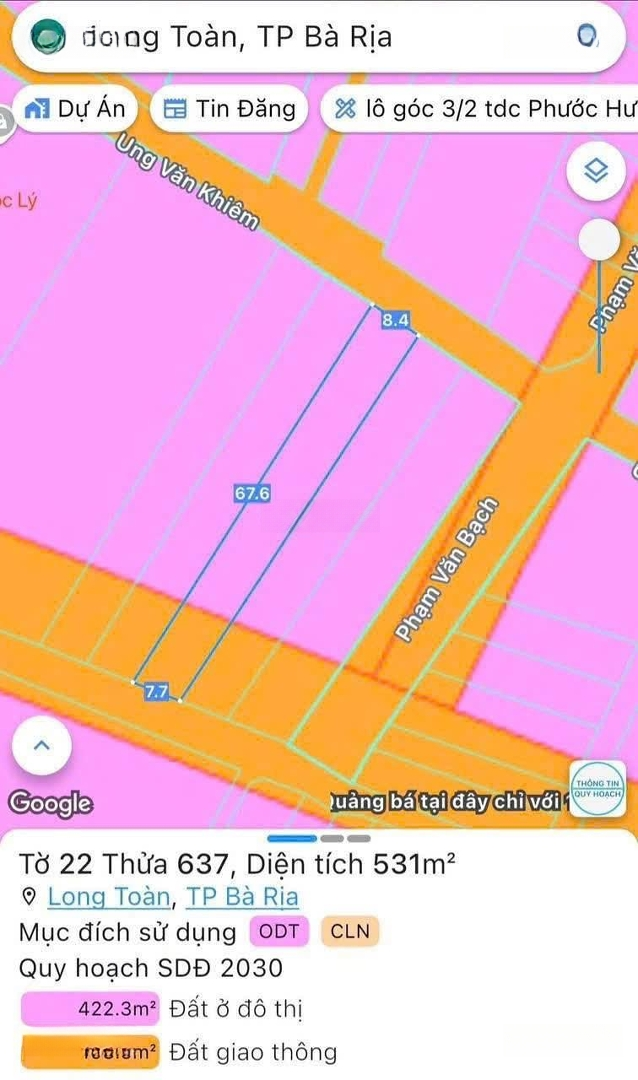Select the CLN land use chip

350,932
